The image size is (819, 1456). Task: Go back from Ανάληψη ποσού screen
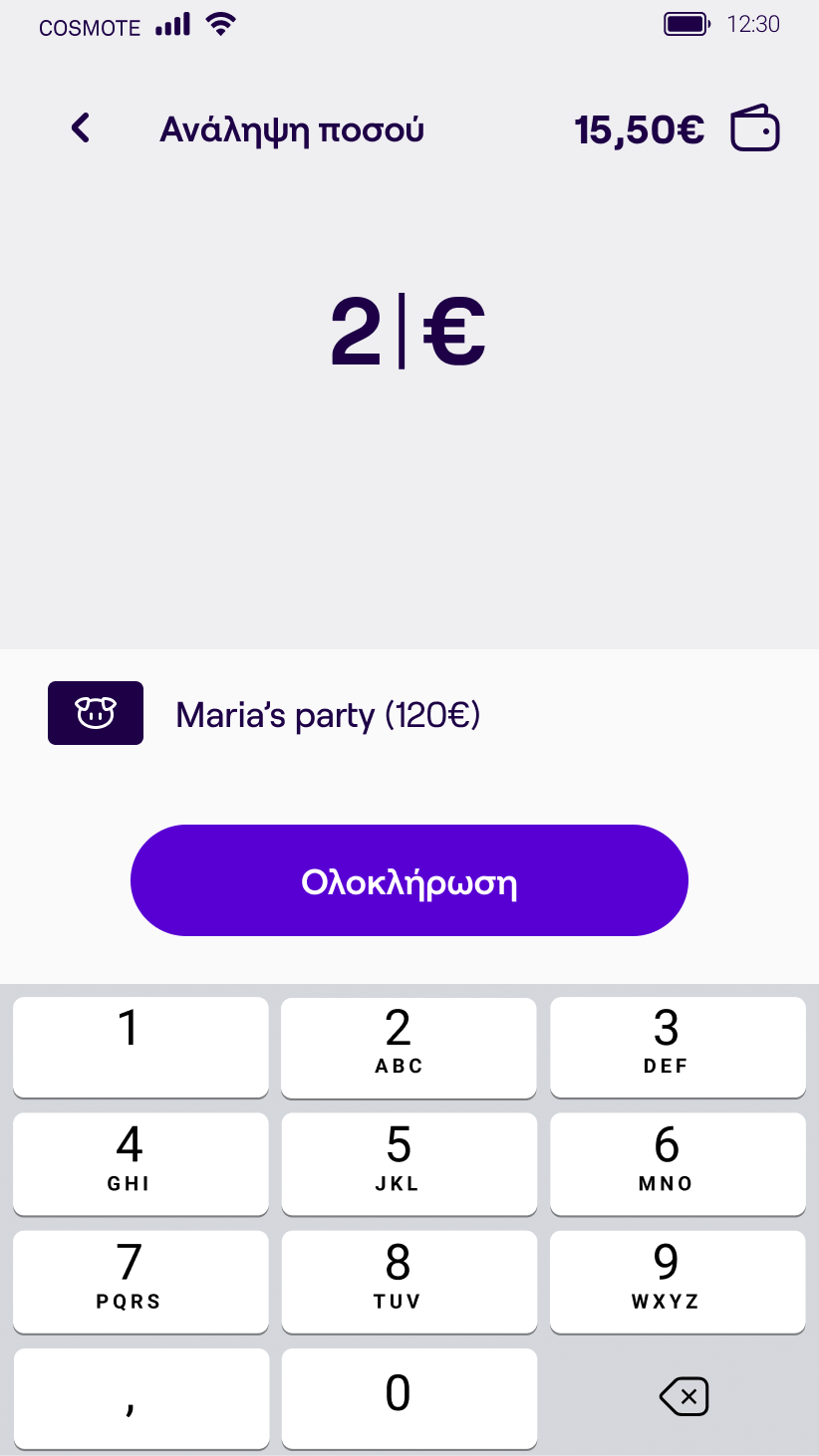coord(80,128)
